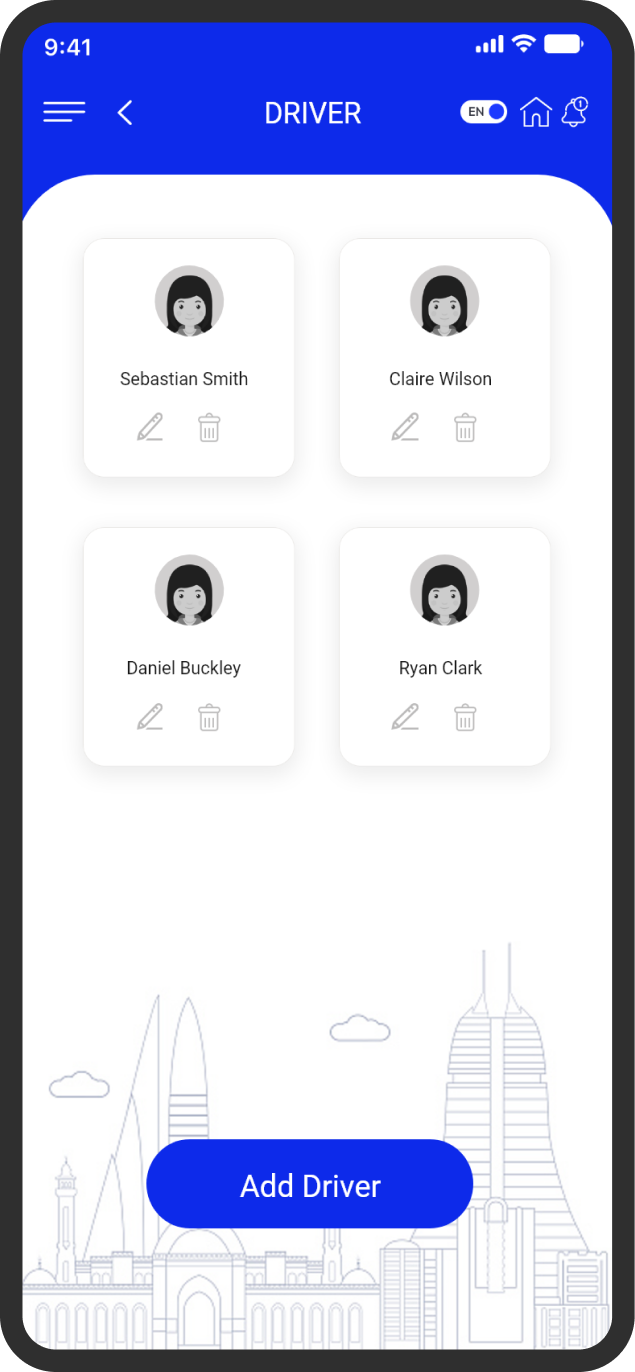Image resolution: width=635 pixels, height=1372 pixels.
Task: Open the hamburger drawer menu
Action: (x=64, y=113)
